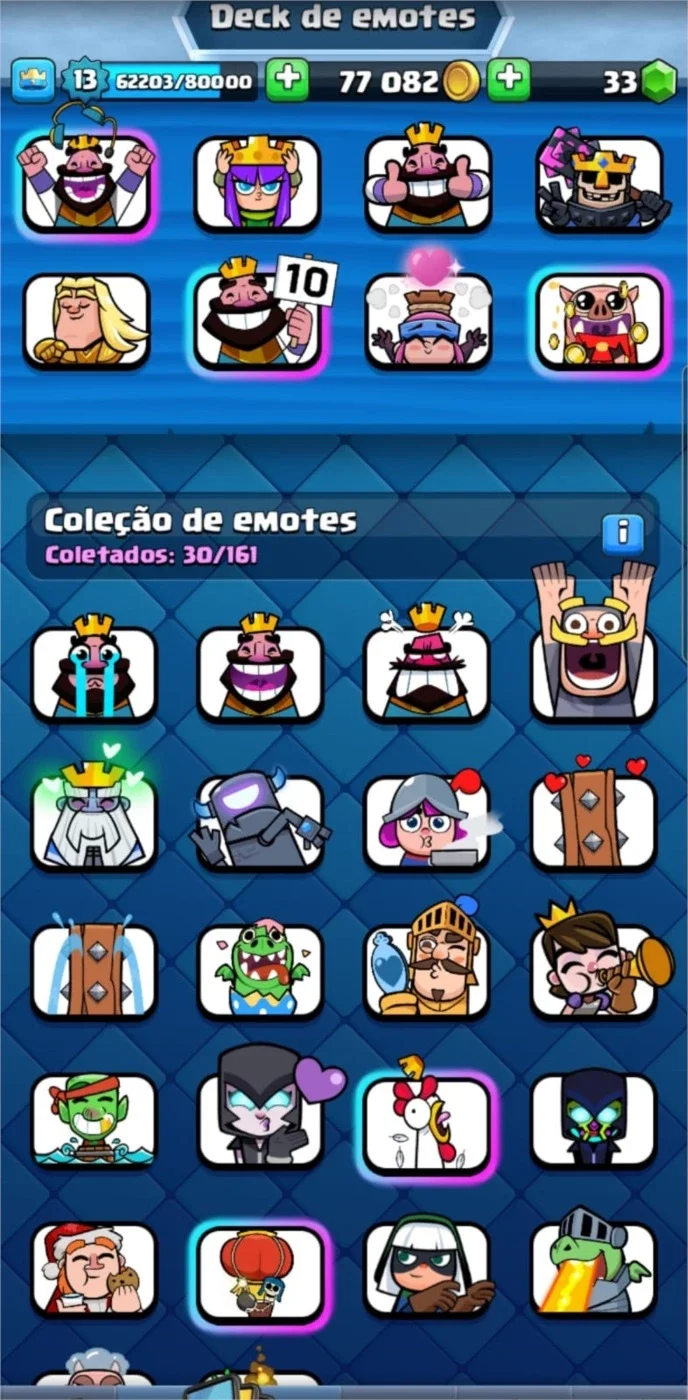Choose the log with hearts emote
The image size is (688, 1400).
point(593,816)
